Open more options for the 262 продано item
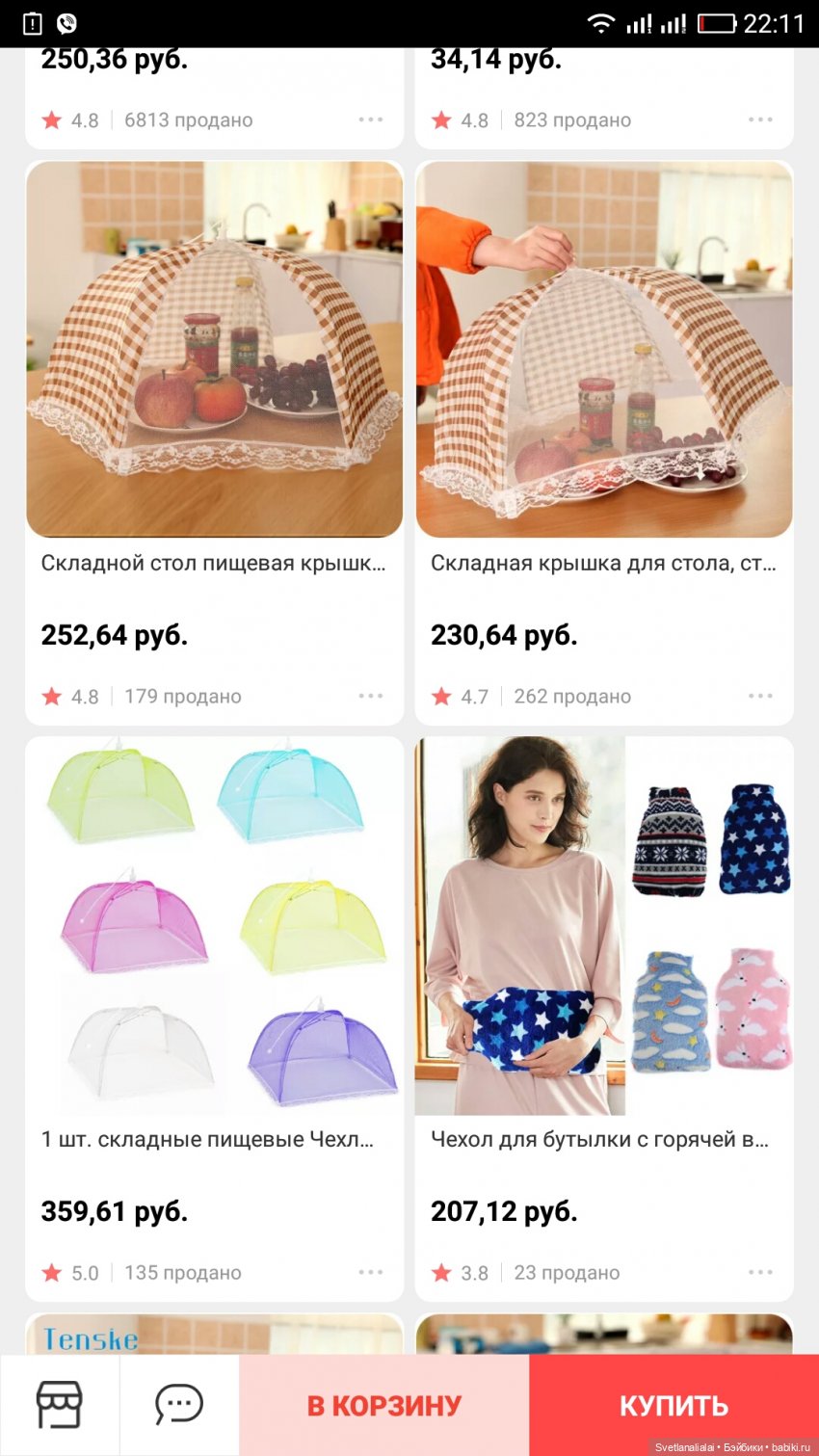The image size is (819, 1456). (x=760, y=696)
